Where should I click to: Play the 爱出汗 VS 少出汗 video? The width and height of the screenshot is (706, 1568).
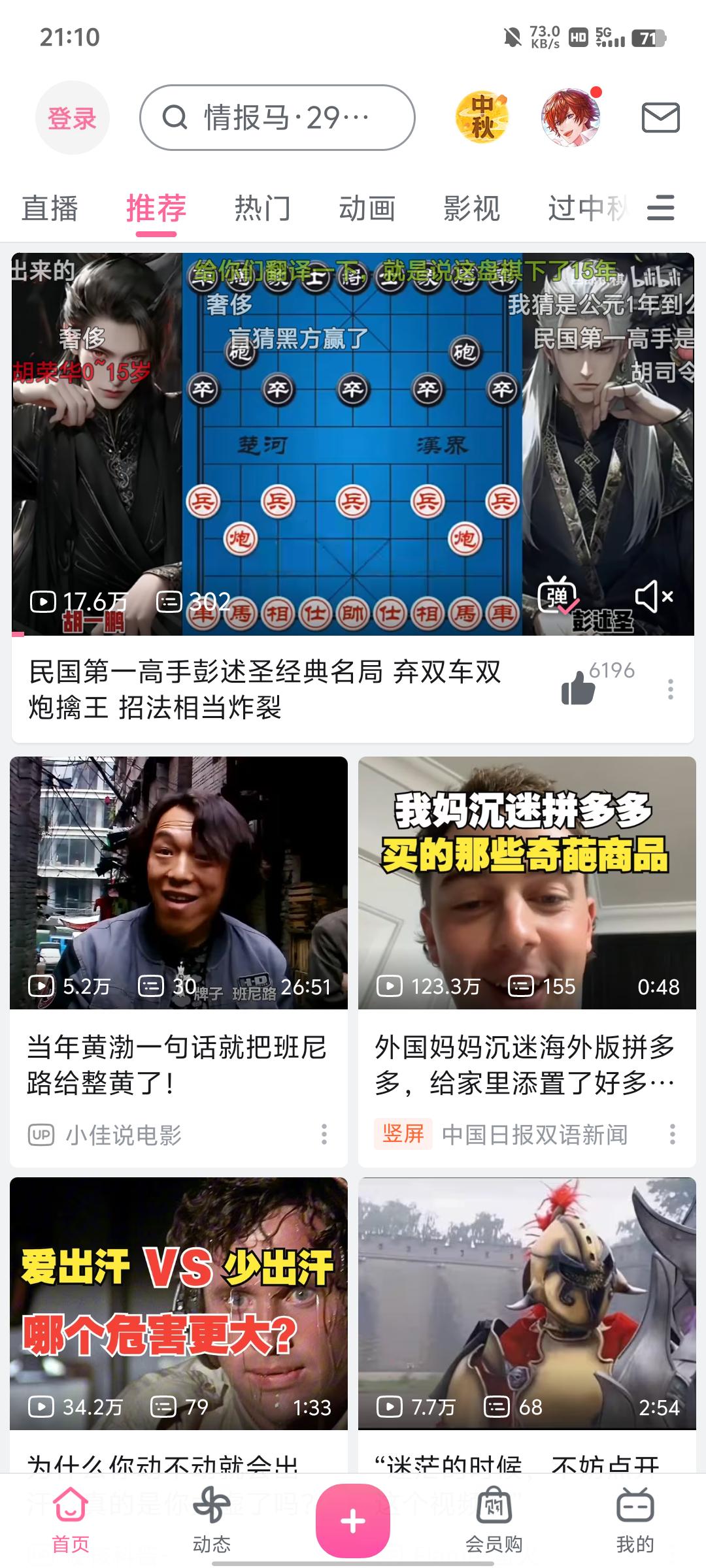178,1303
